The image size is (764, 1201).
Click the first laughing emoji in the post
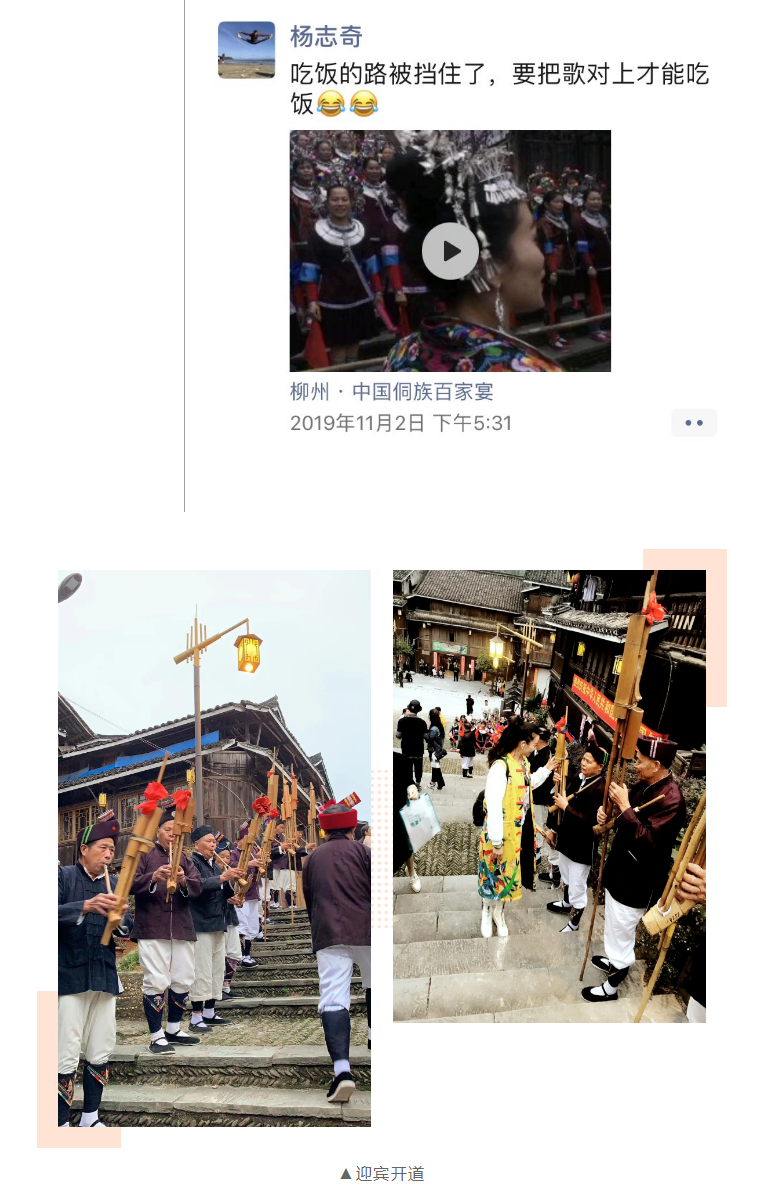333,104
